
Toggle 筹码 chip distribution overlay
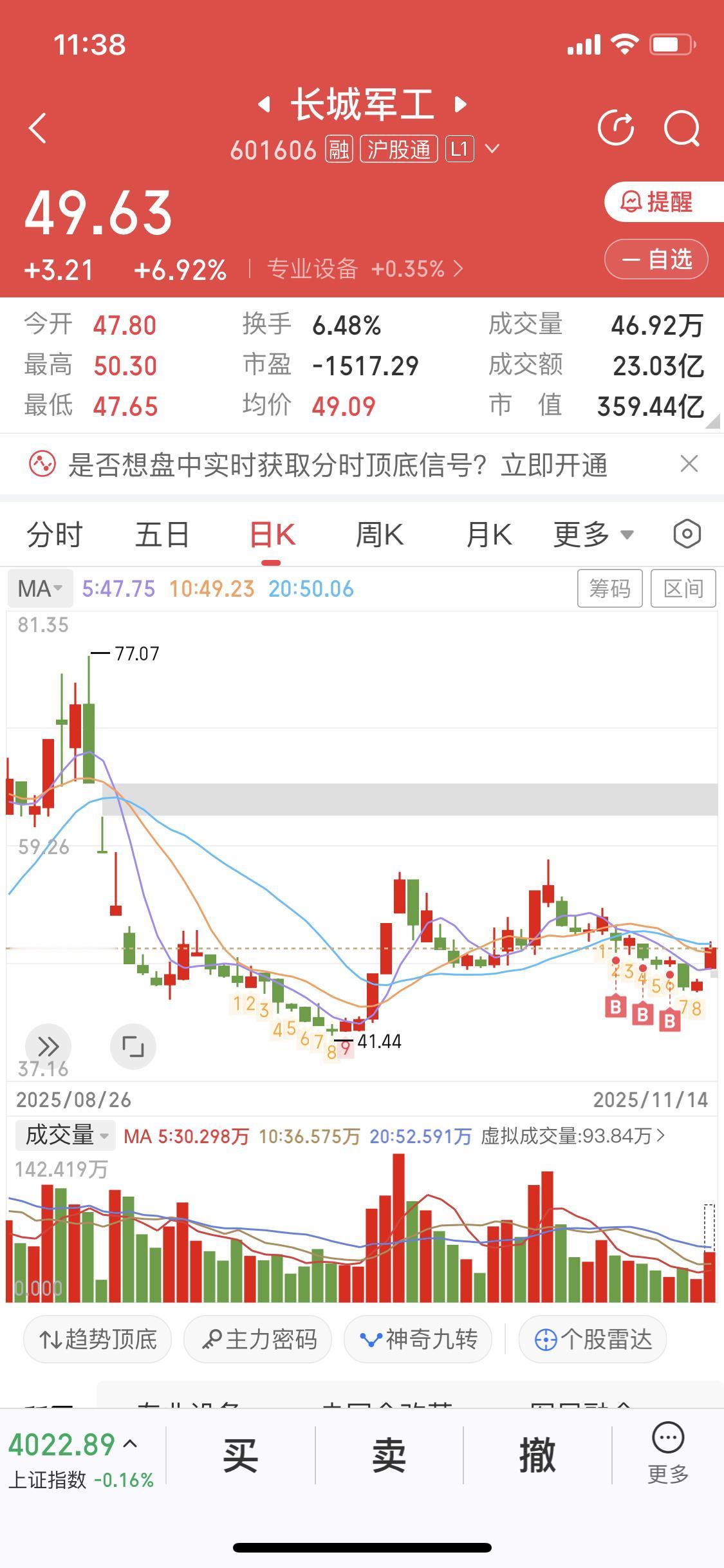(610, 588)
